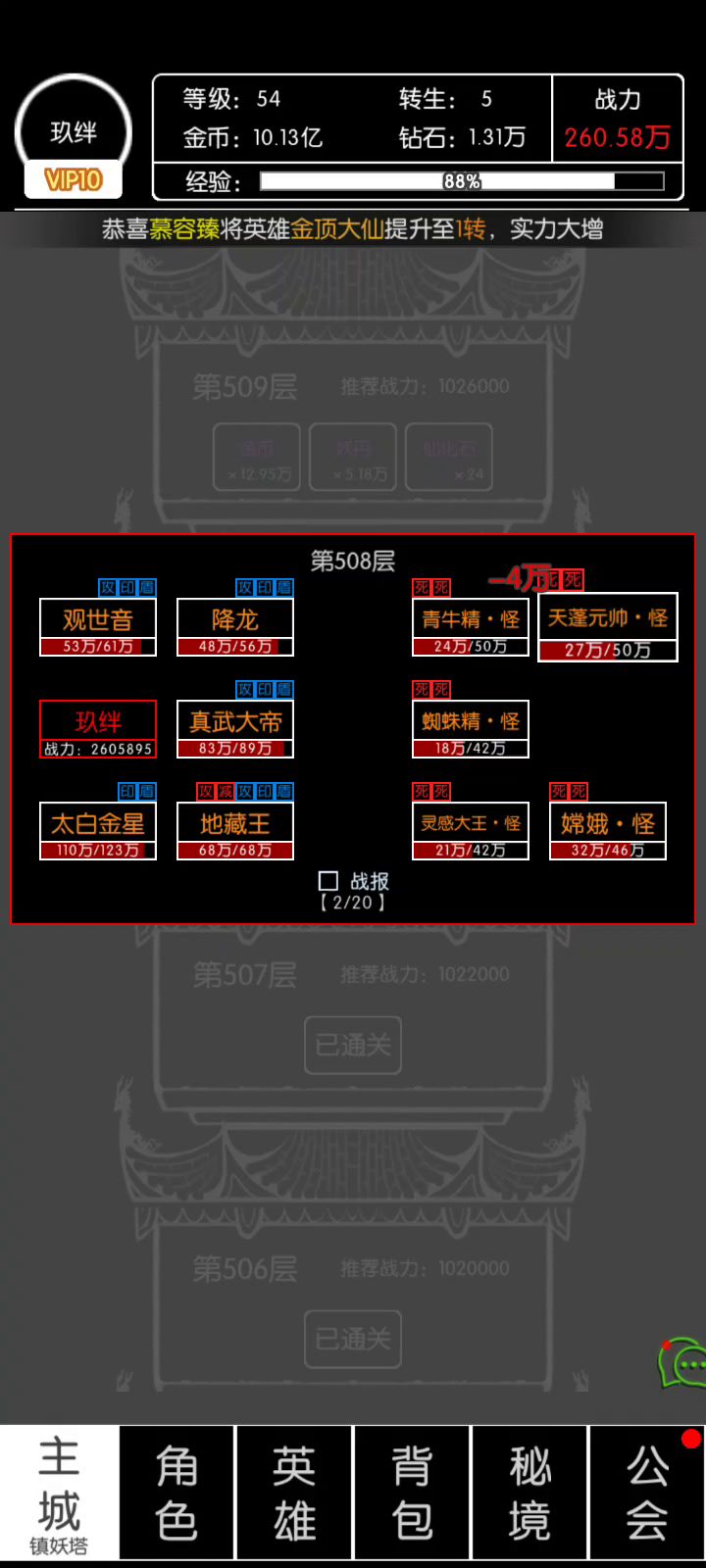Toggle the 战报 checkbox
Viewport: 706px width, 1568px height.
(x=328, y=881)
